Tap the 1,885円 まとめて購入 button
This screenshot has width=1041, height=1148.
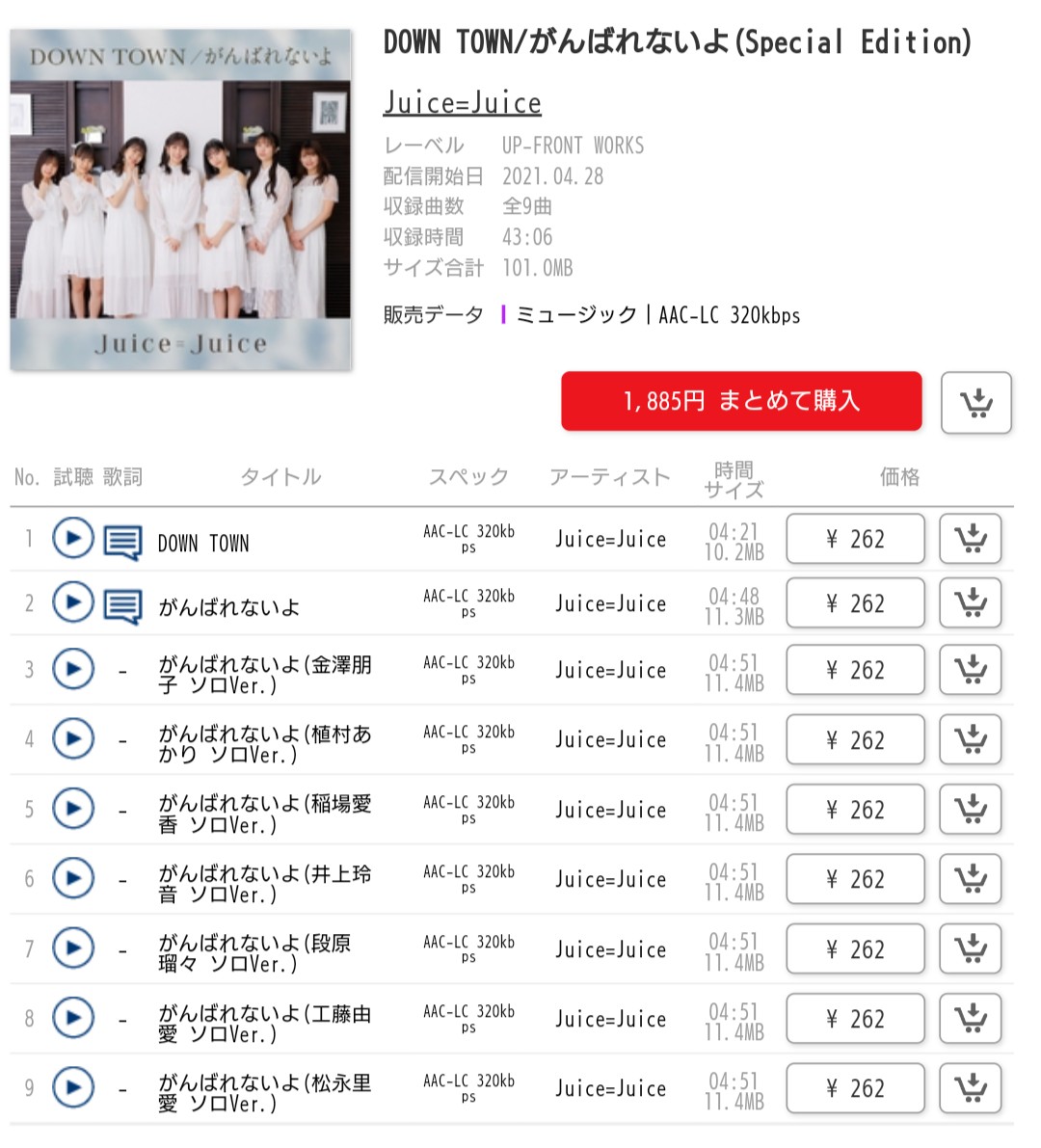tap(740, 401)
